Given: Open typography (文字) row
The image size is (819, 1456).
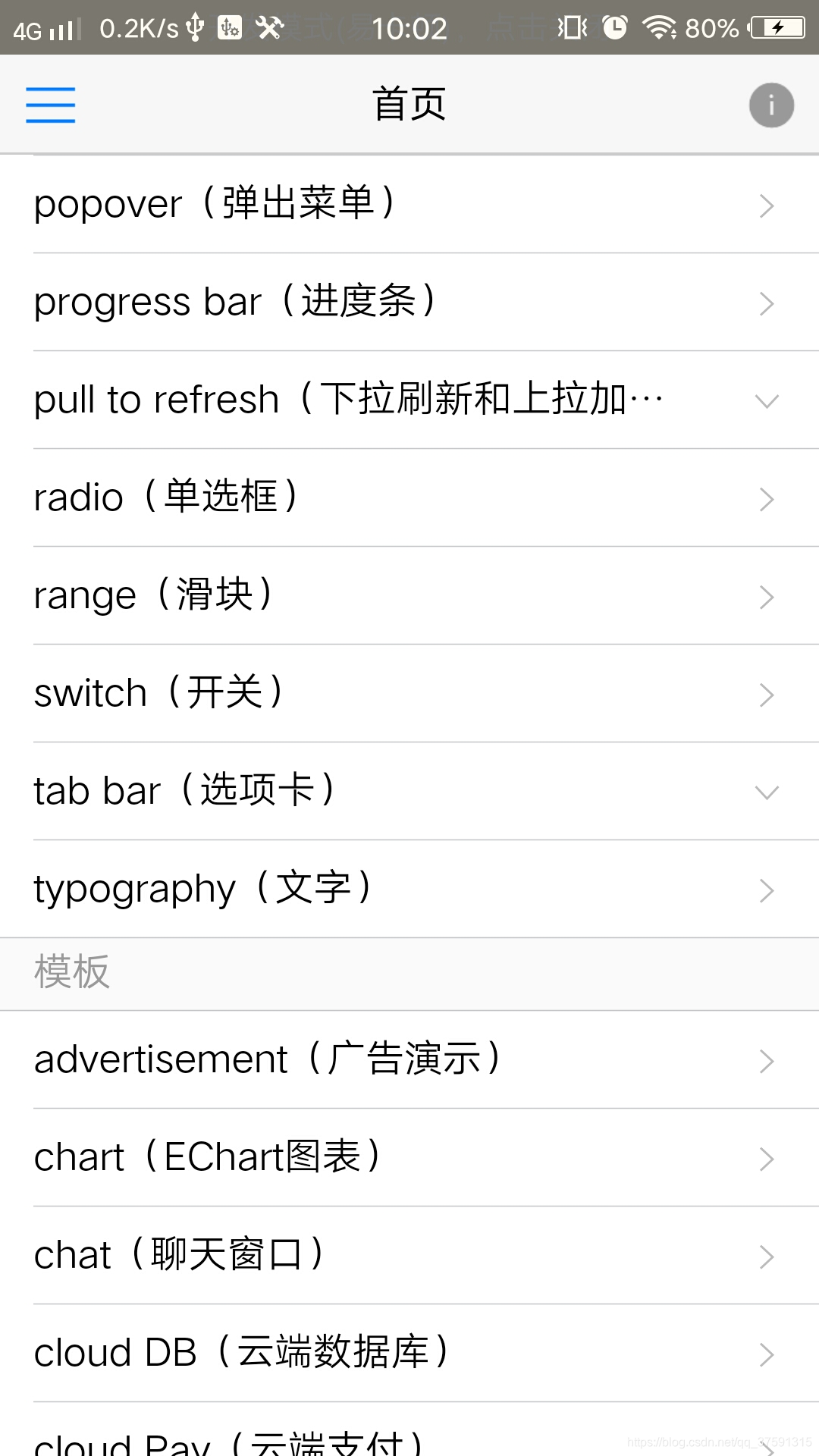Looking at the screenshot, I should [x=409, y=889].
